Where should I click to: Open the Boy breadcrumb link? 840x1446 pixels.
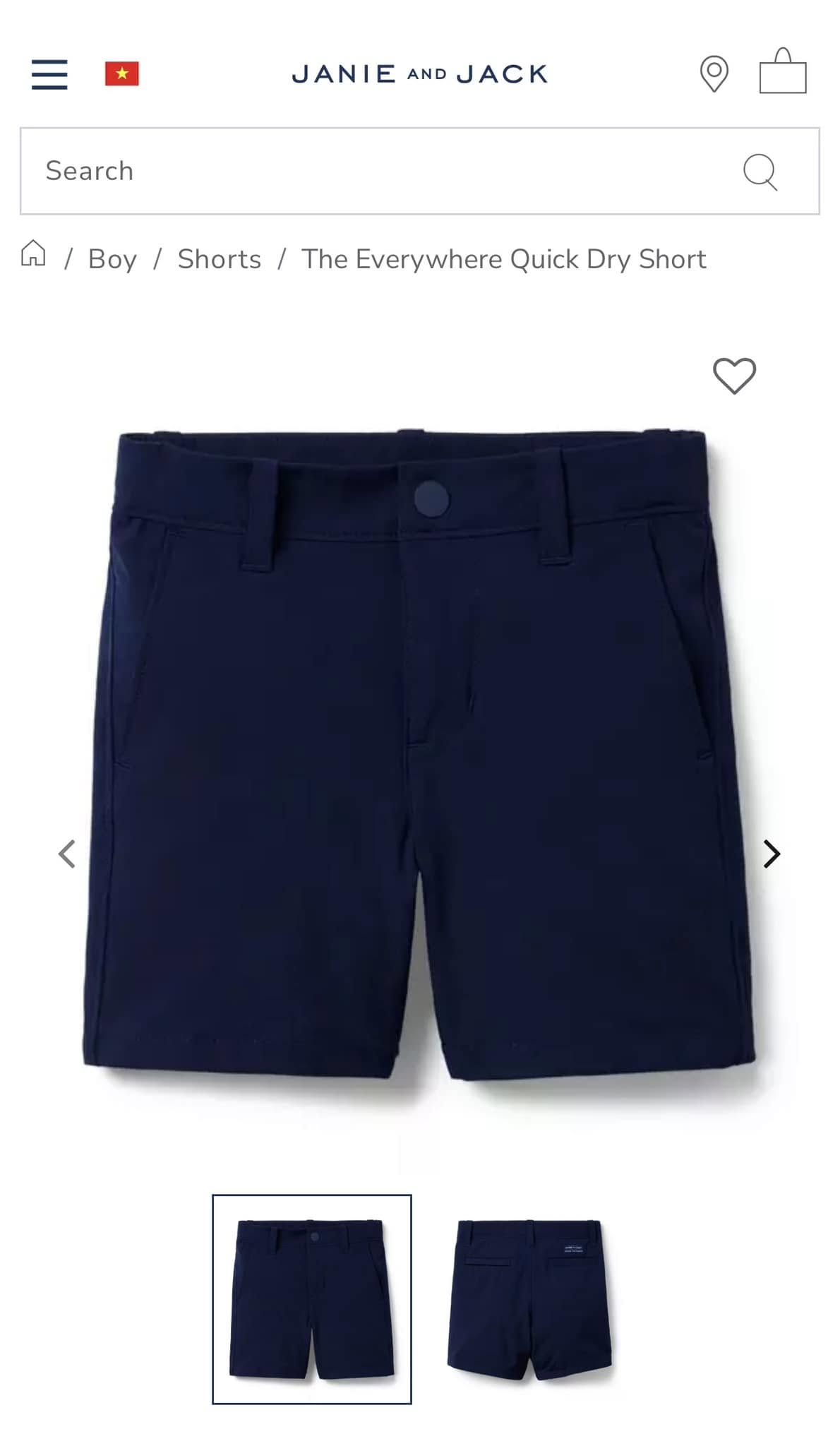coord(112,259)
